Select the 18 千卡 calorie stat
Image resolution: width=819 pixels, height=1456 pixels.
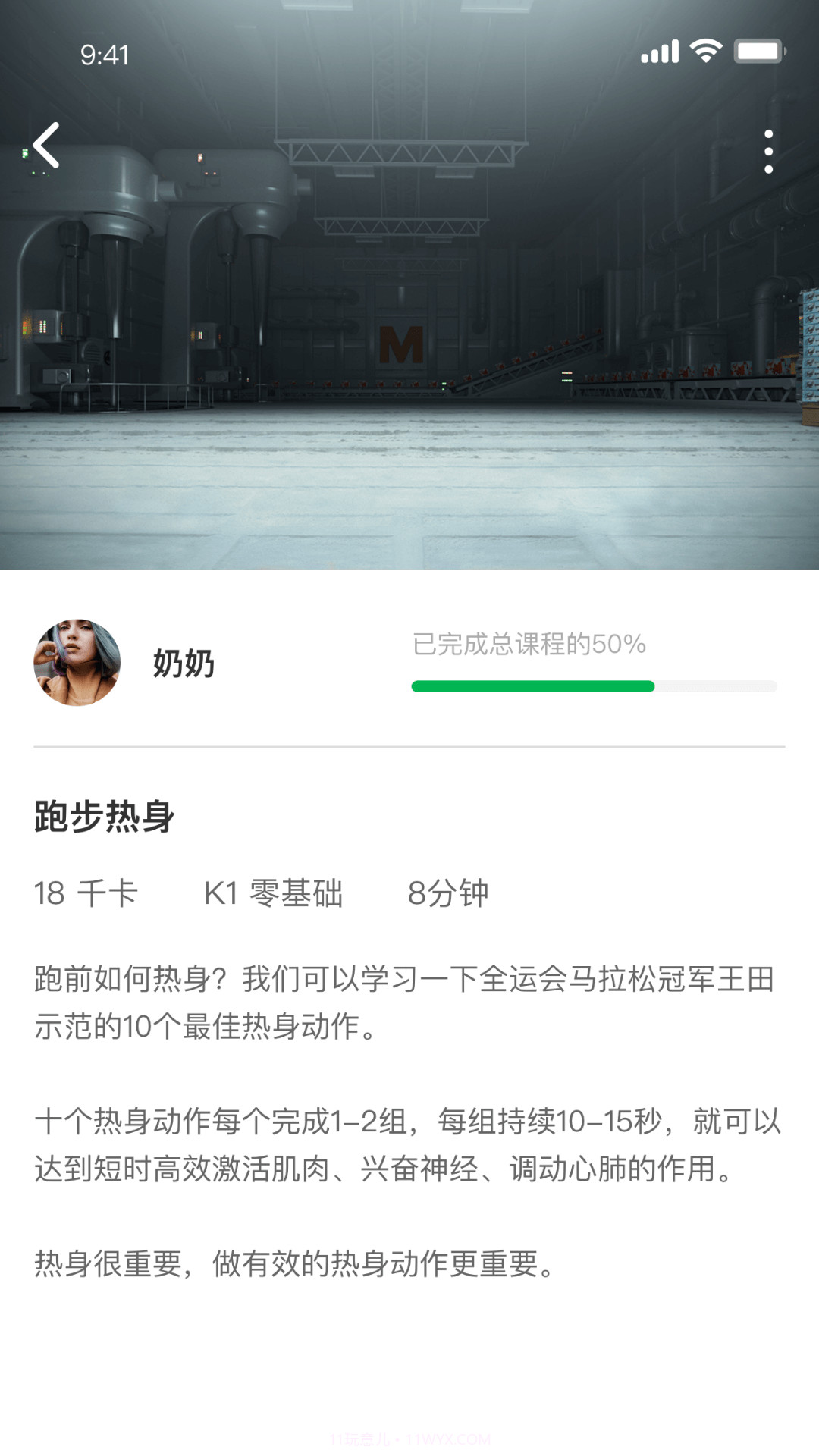pos(86,893)
